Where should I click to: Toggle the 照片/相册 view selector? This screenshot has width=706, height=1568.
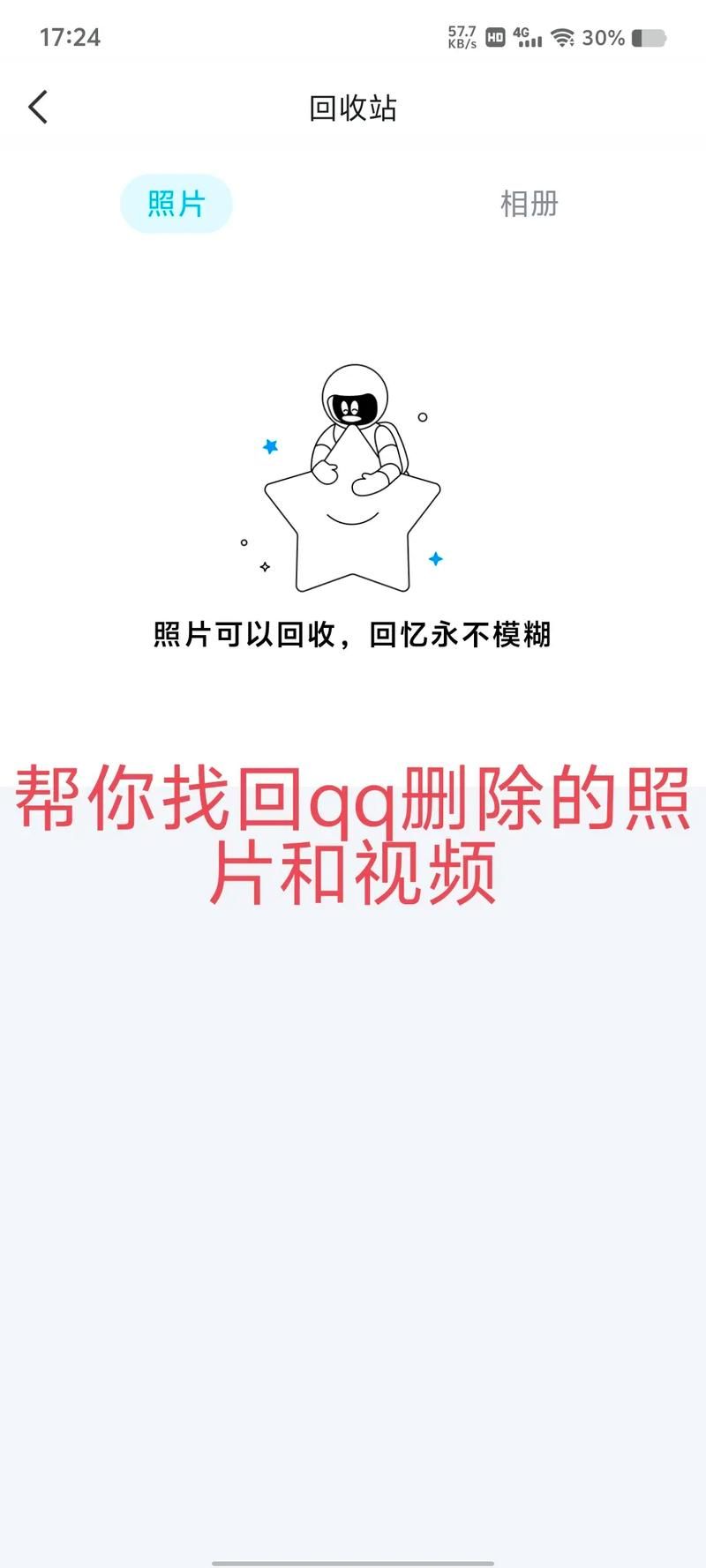click(352, 204)
